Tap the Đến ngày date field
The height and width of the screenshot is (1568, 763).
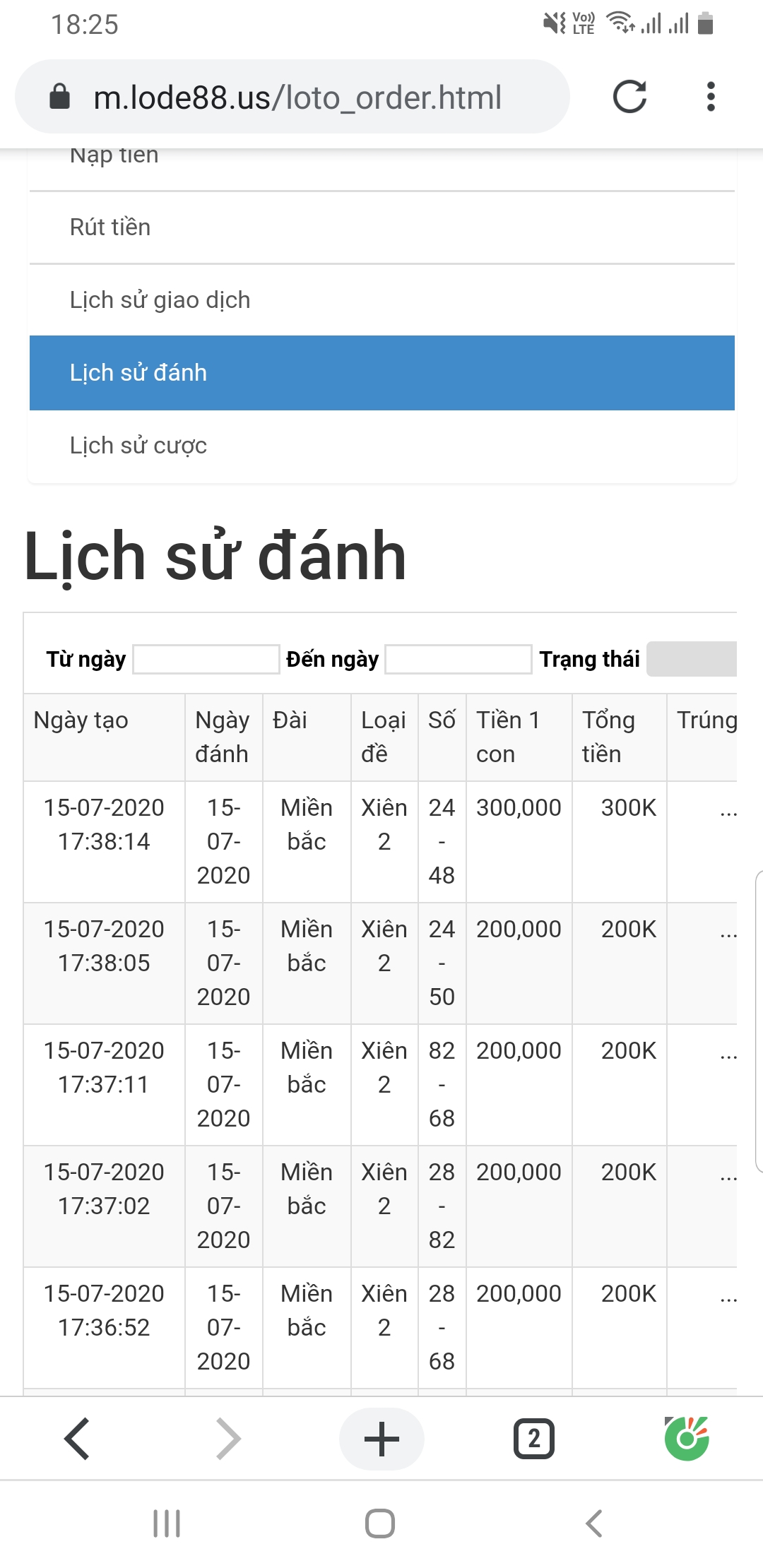458,659
